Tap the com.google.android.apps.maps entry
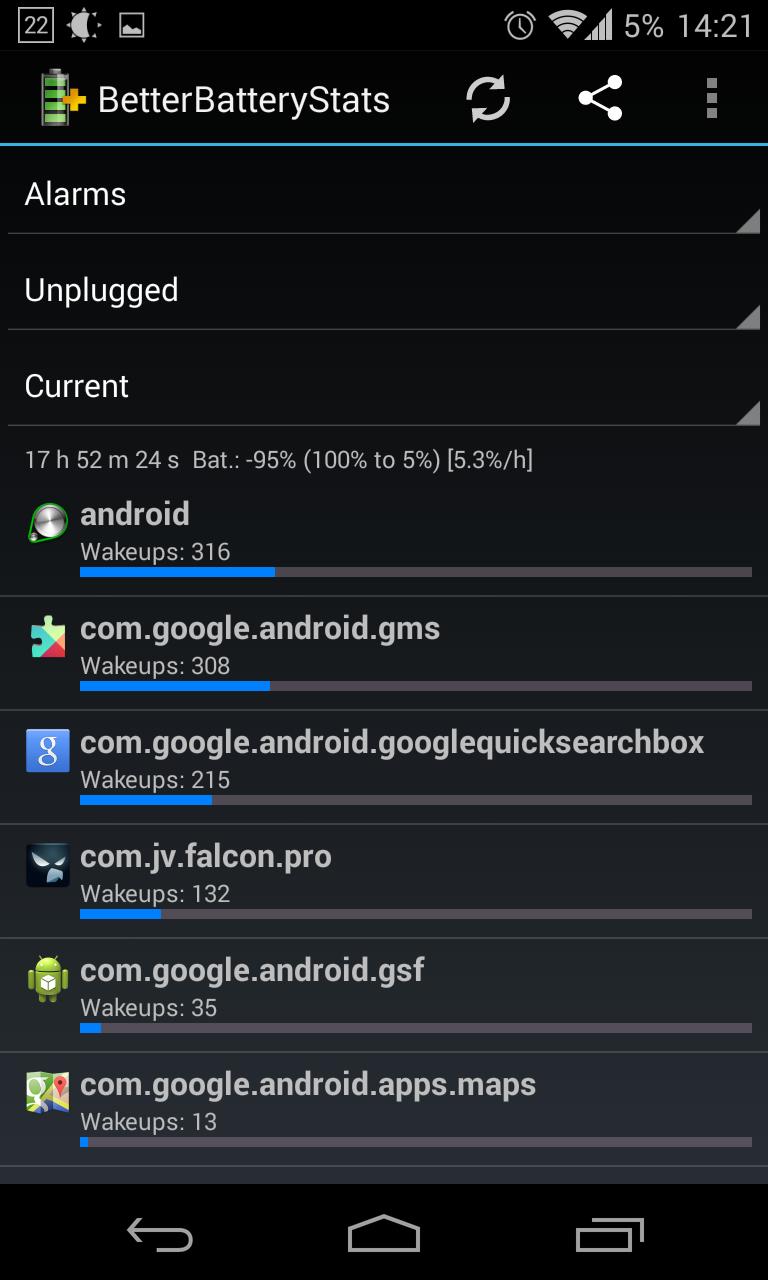This screenshot has width=768, height=1280. pyautogui.click(x=384, y=1109)
